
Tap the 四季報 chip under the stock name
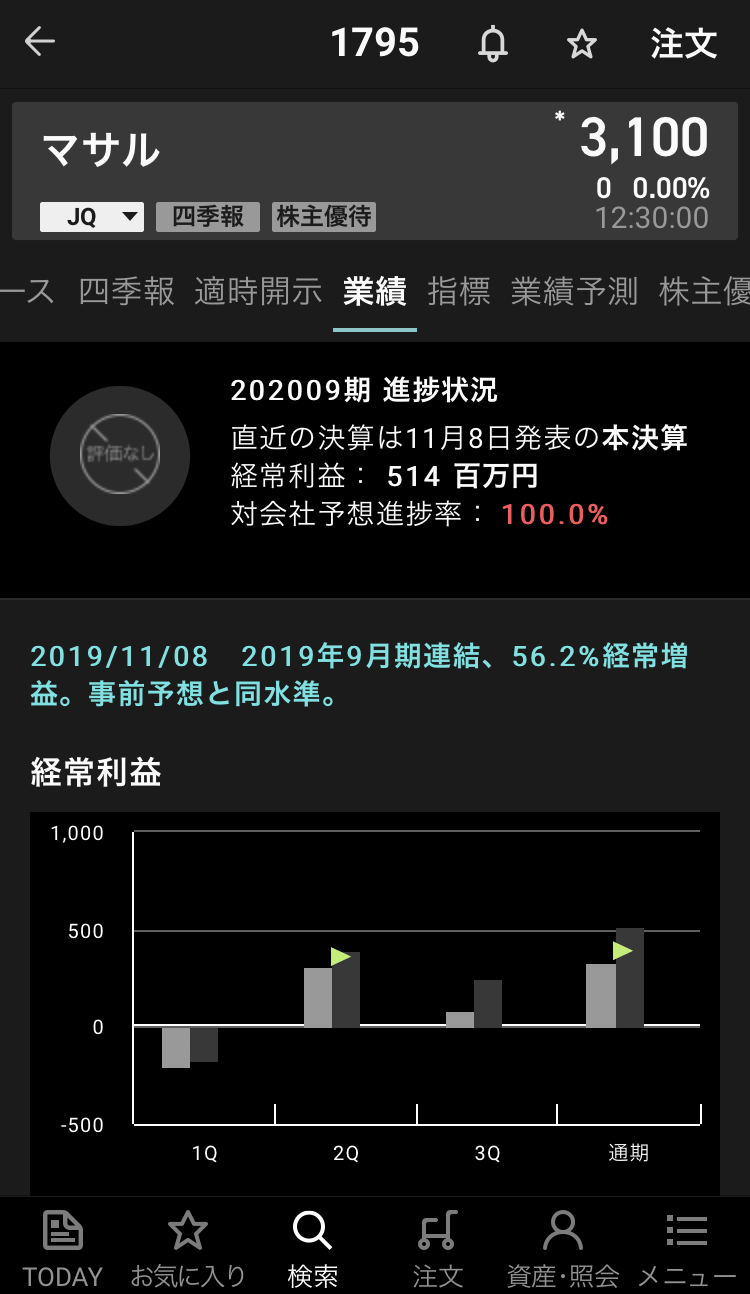click(x=207, y=217)
